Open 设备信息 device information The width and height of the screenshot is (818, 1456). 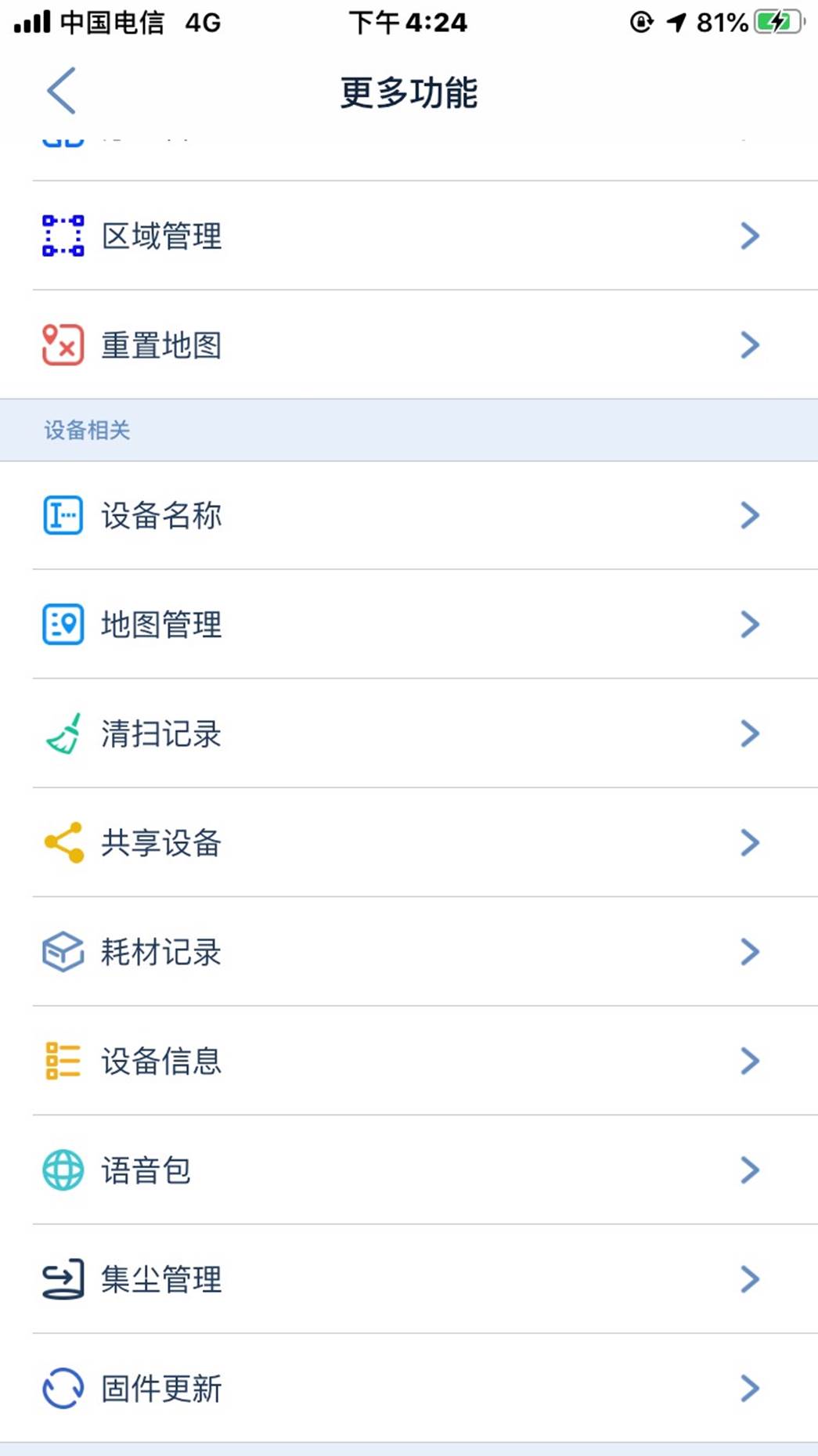(409, 1061)
